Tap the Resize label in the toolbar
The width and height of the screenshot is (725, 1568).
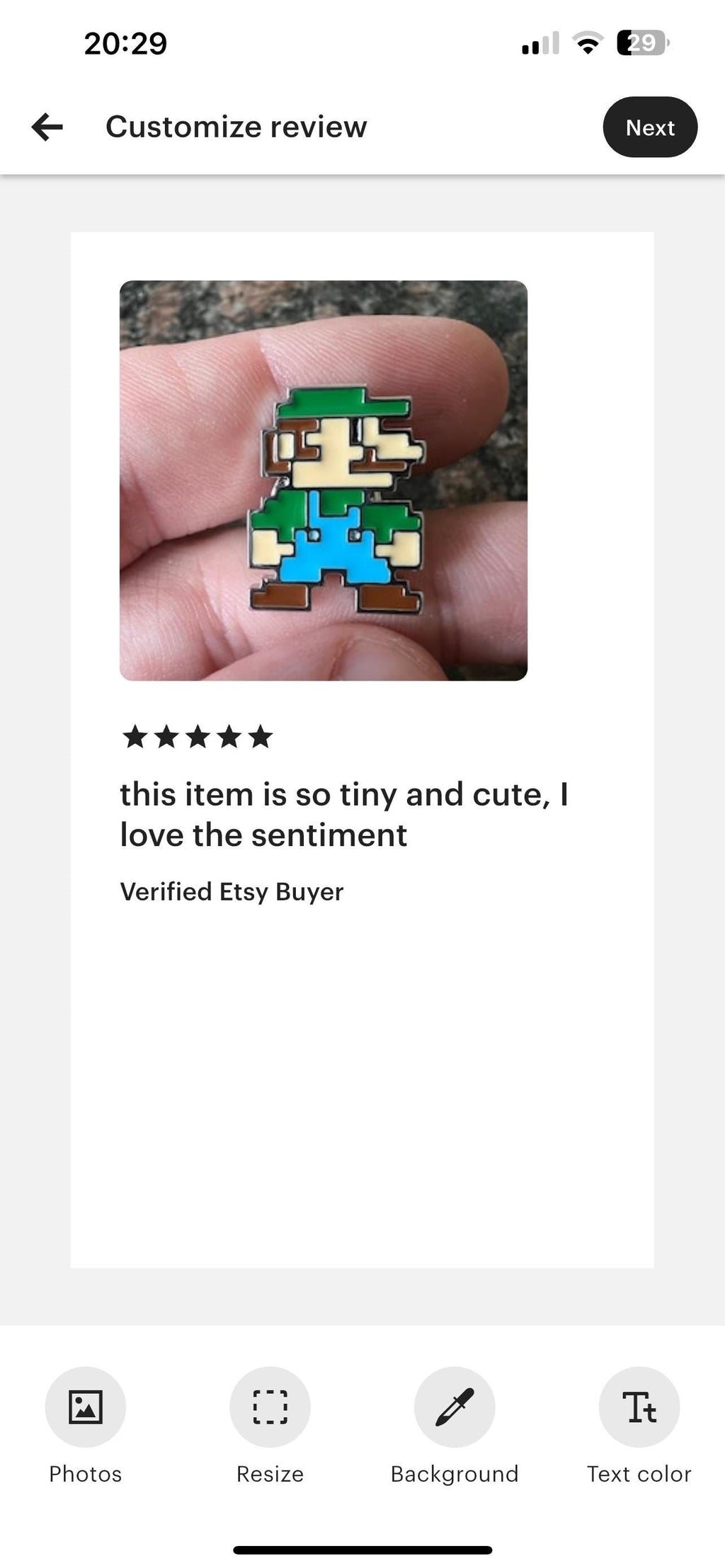270,1475
